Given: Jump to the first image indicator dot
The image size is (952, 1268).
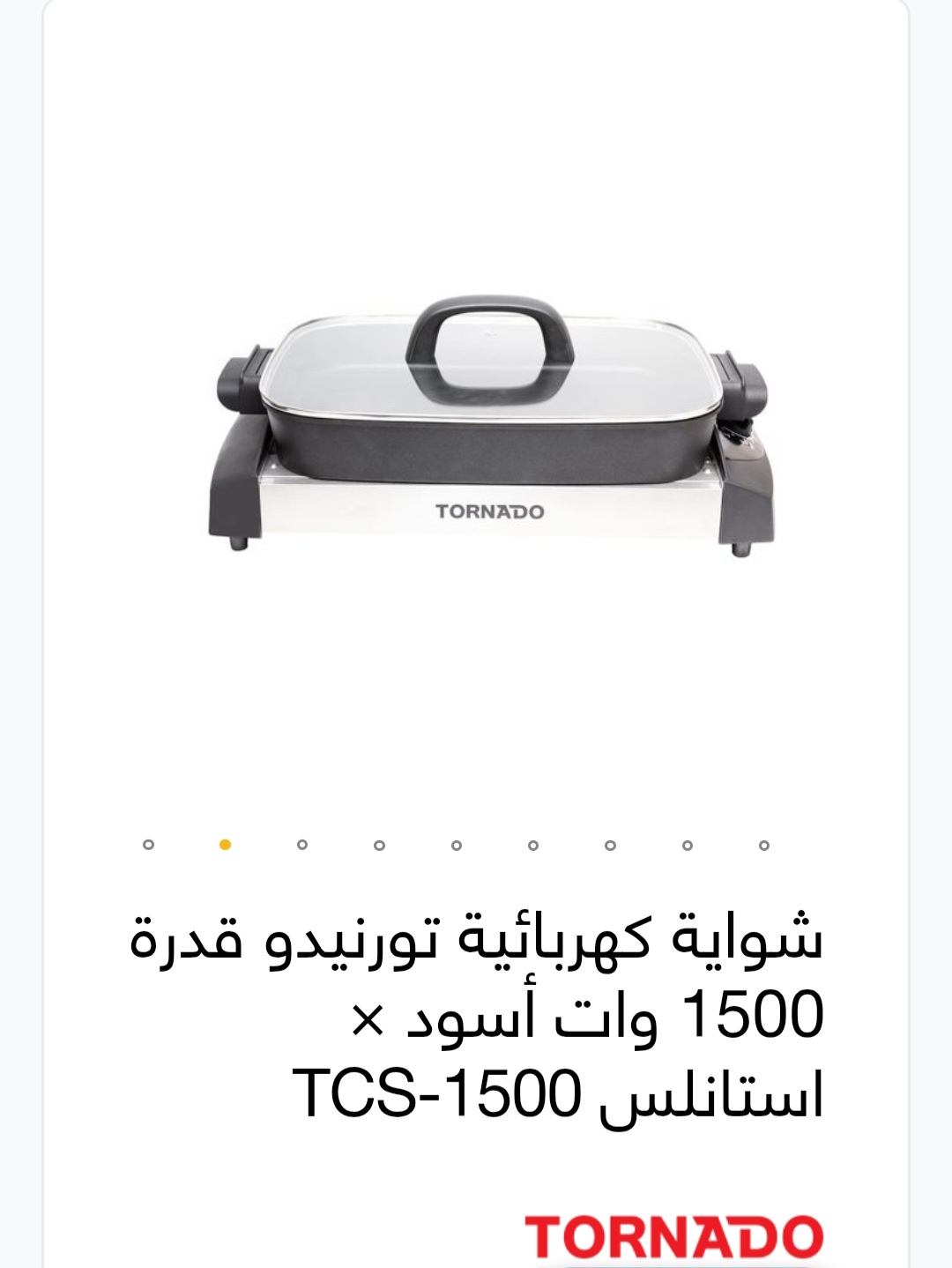Looking at the screenshot, I should click(148, 845).
